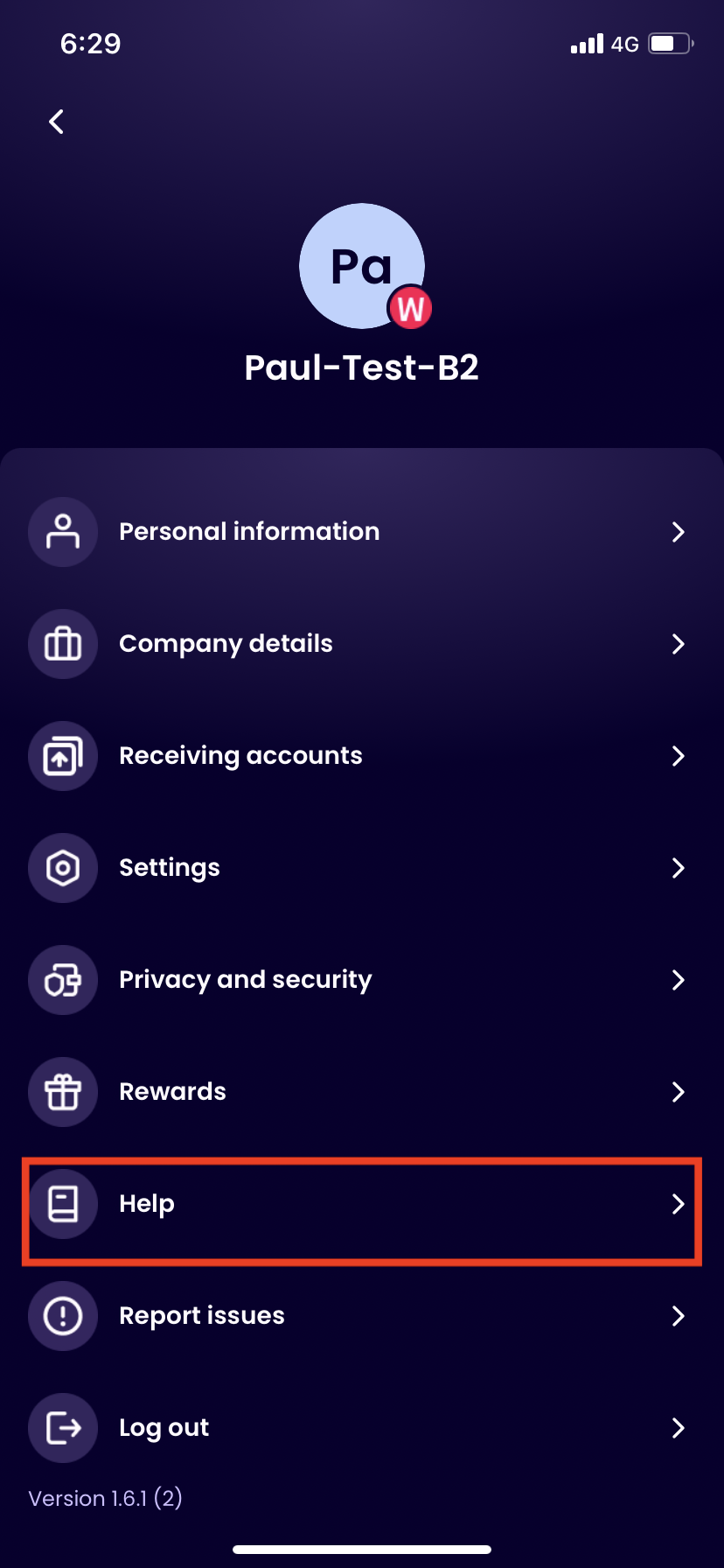Tap Log out
This screenshot has width=724, height=1568.
[x=361, y=1428]
